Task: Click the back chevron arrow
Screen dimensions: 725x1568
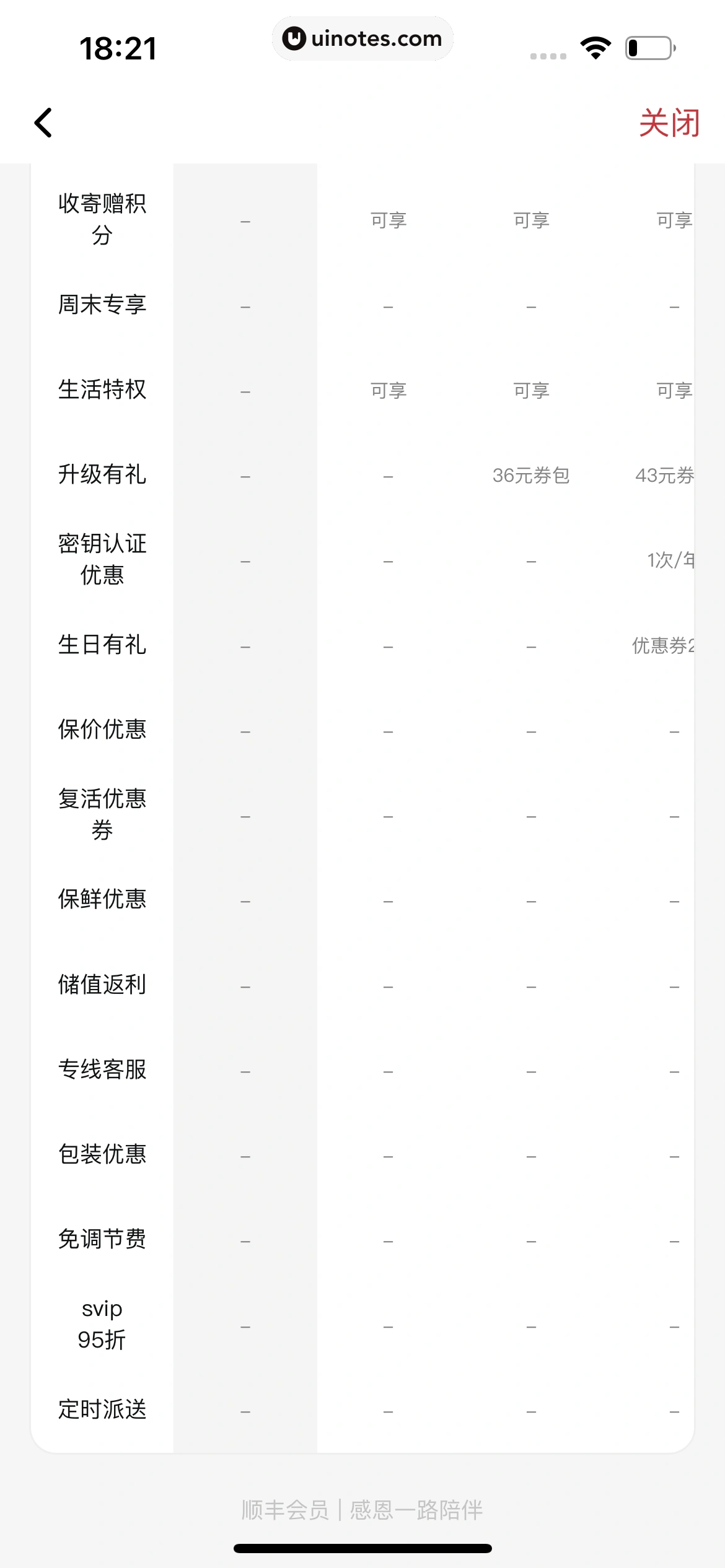Action: (x=44, y=123)
